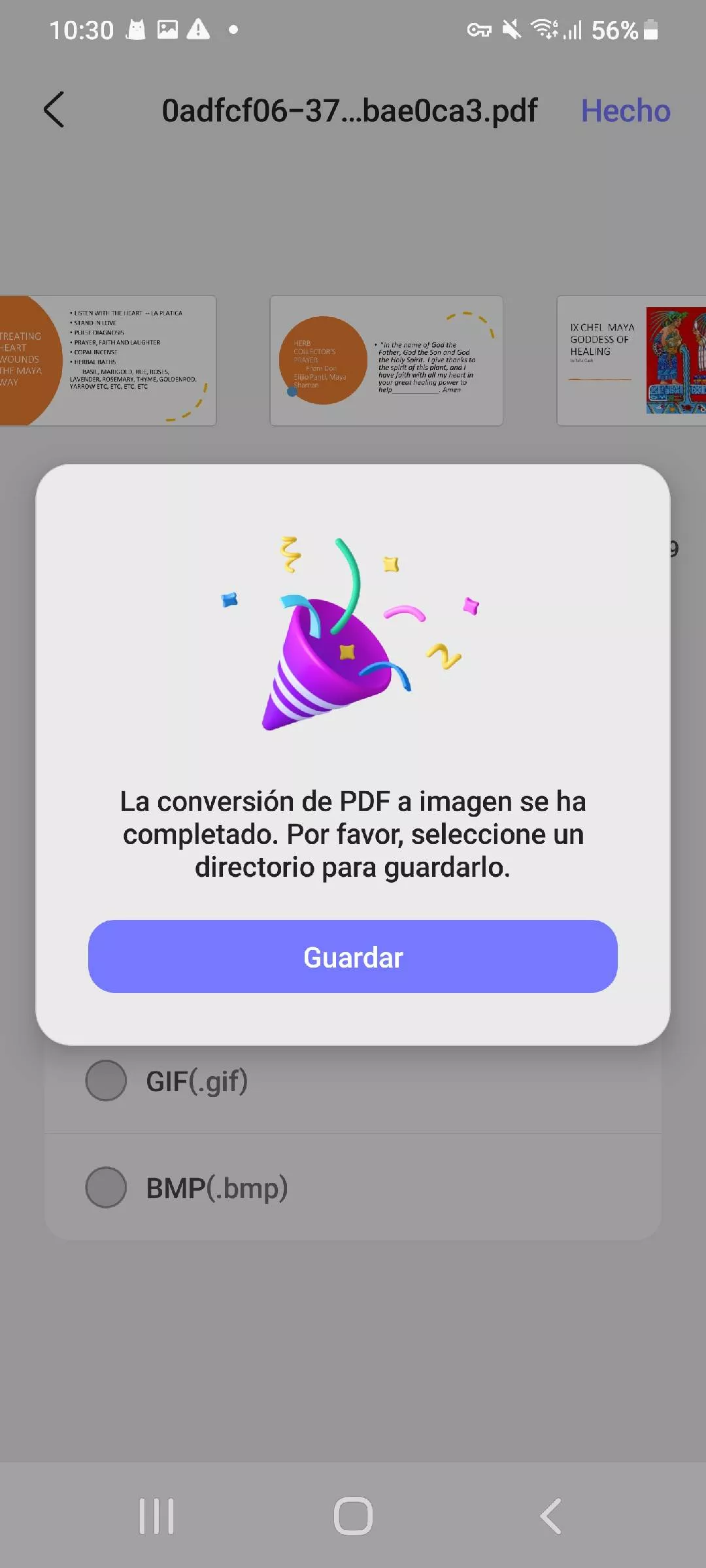Tap the back arrow next to the PDF filename
Image resolution: width=706 pixels, height=1568 pixels.
pyautogui.click(x=55, y=110)
